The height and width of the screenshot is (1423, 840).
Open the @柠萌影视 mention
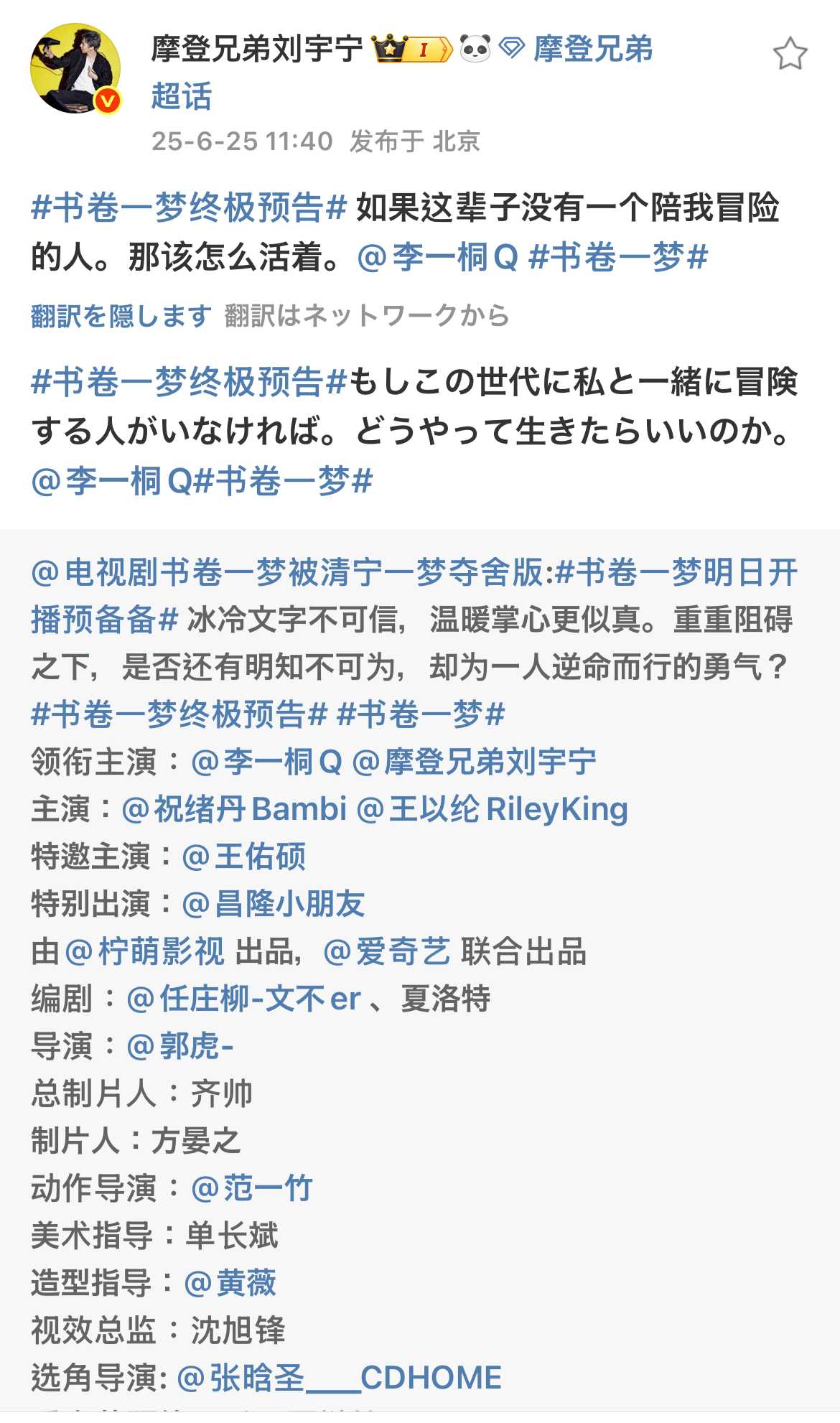coord(144,951)
